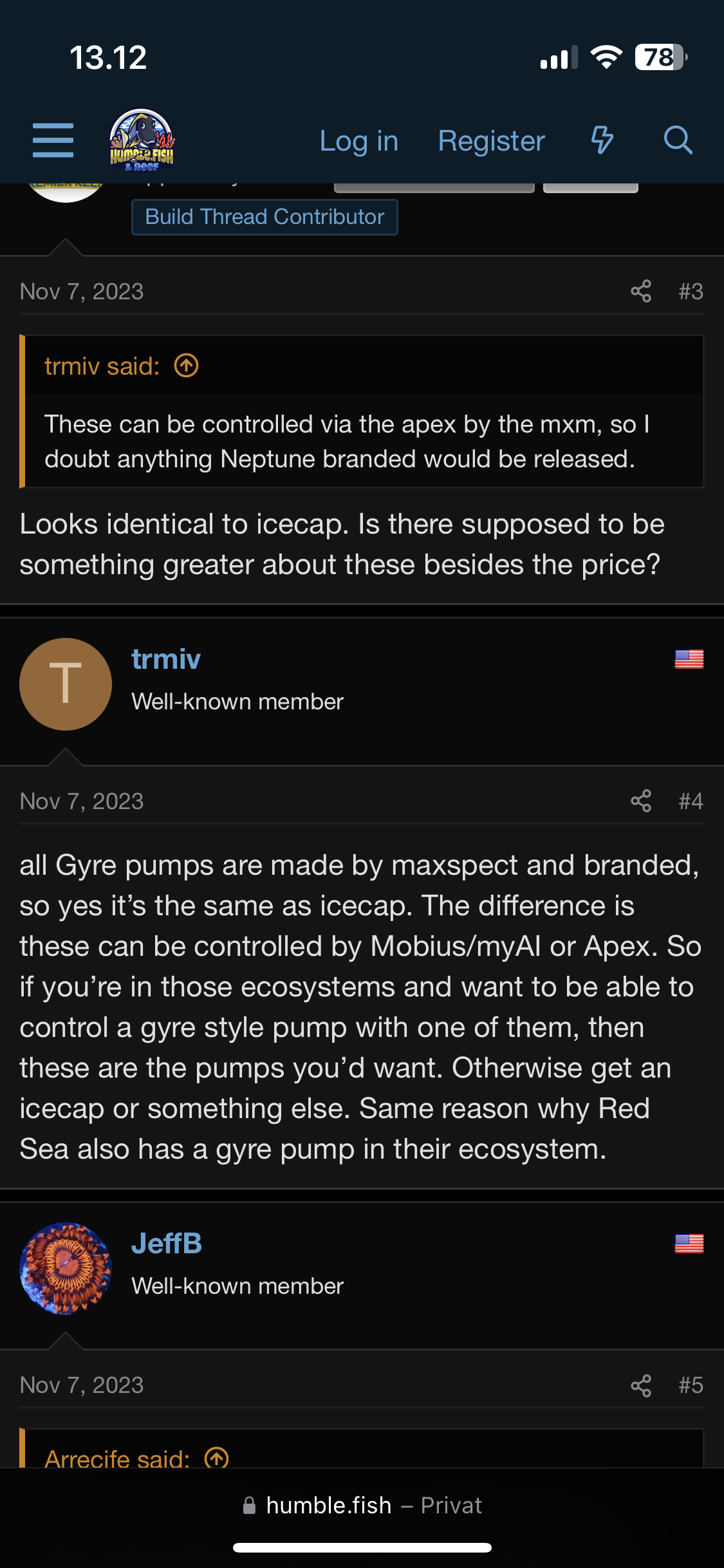Open the hamburger navigation menu
Viewport: 724px width, 1568px height.
(53, 140)
